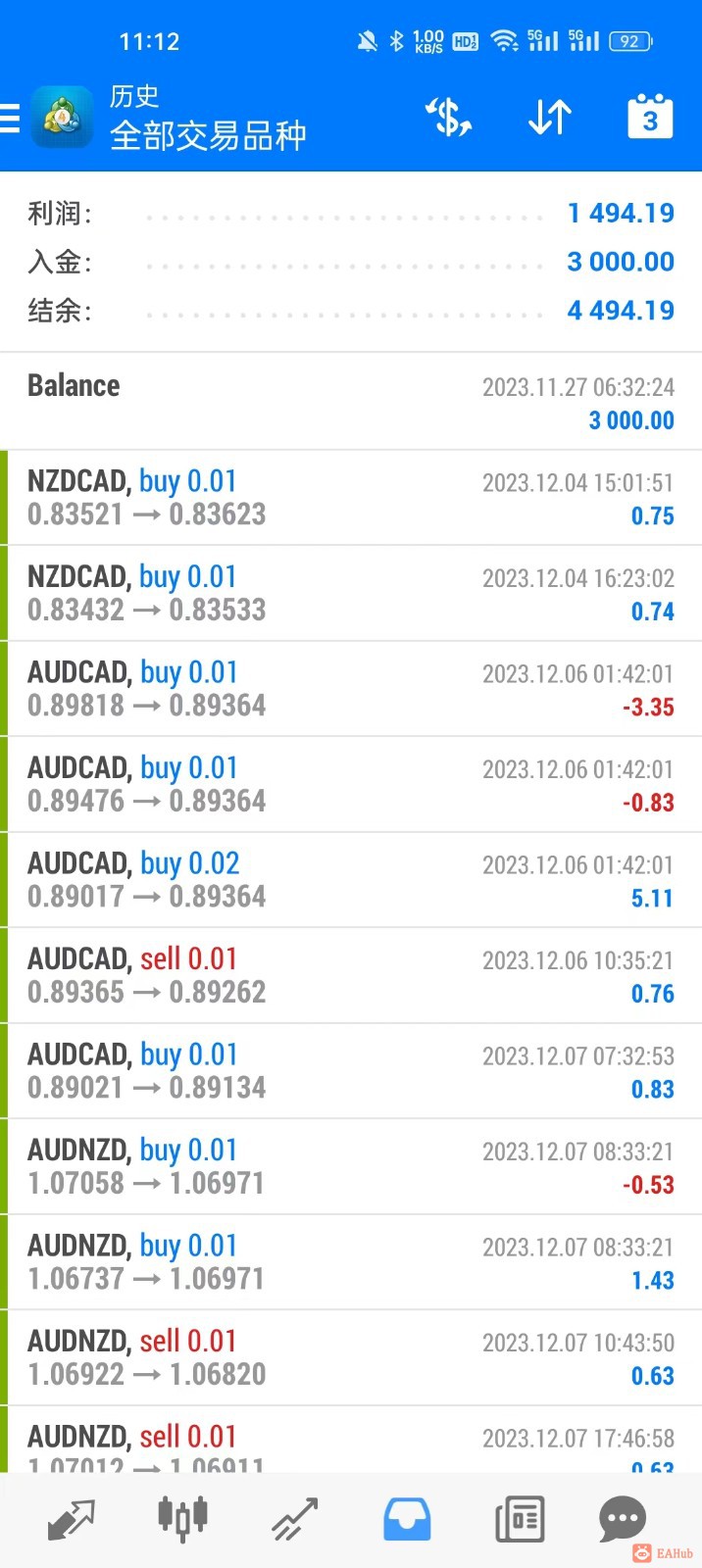Image resolution: width=702 pixels, height=1568 pixels.
Task: Switch to the Quotes tab
Action: point(71,1519)
